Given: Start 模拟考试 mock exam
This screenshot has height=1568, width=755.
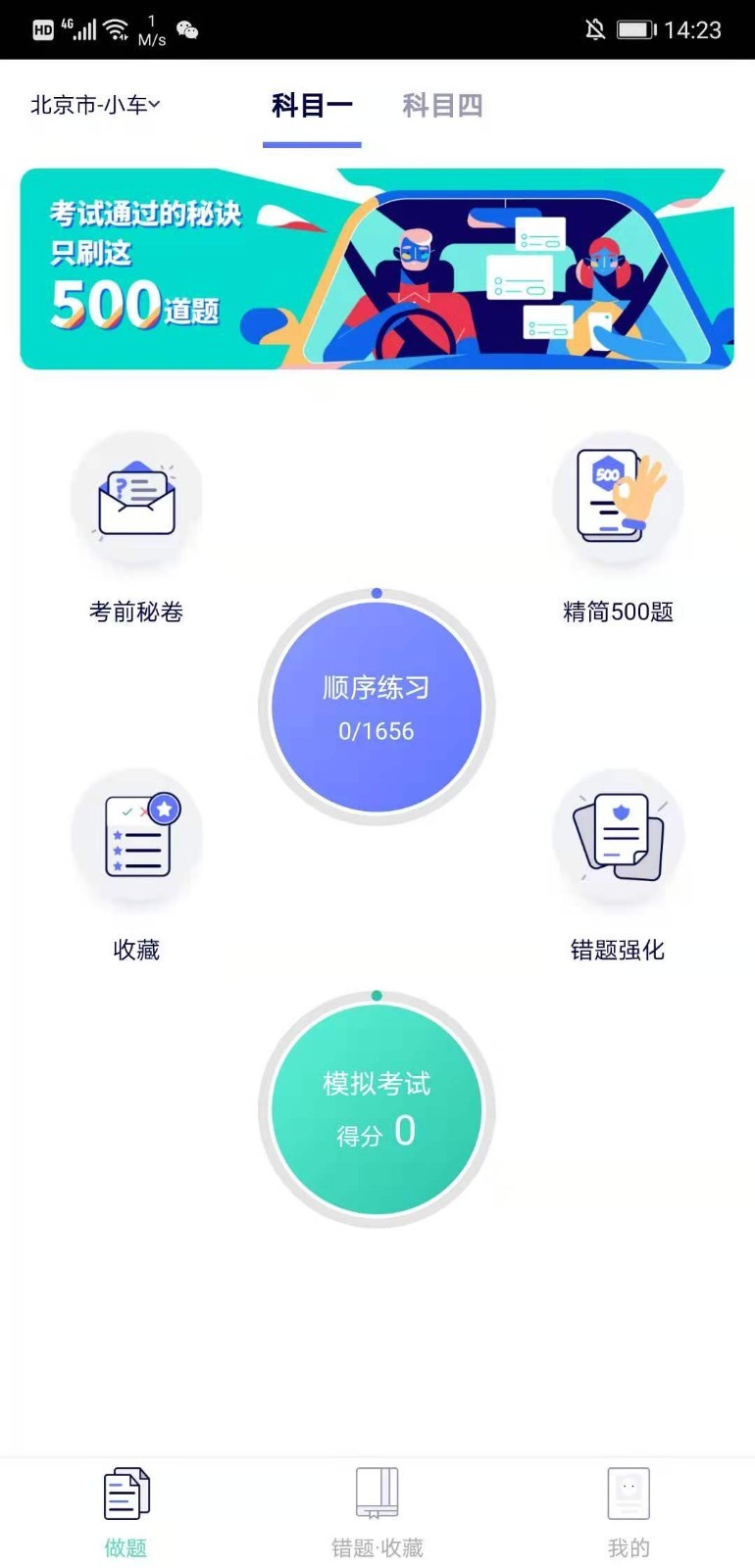Looking at the screenshot, I should pos(377,1110).
